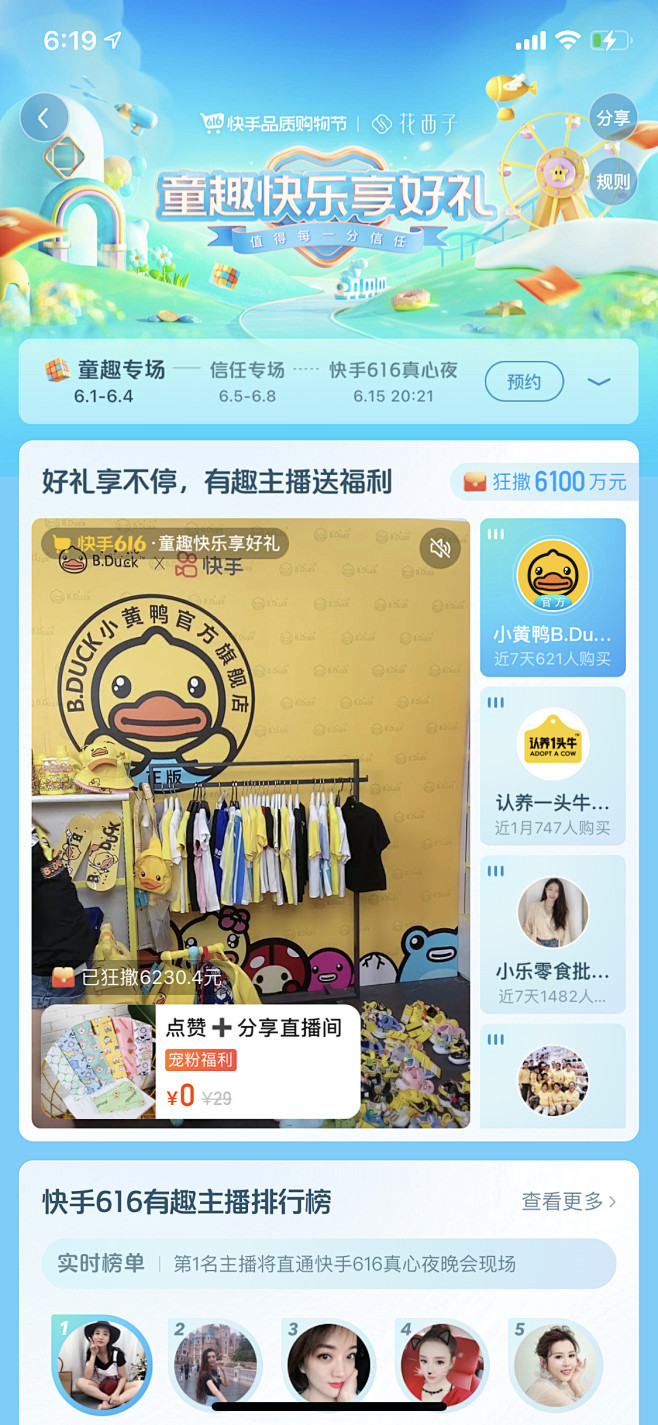The image size is (658, 1425).
Task: Select the 信任专场 6.5-6.8 stage
Action: coord(247,382)
